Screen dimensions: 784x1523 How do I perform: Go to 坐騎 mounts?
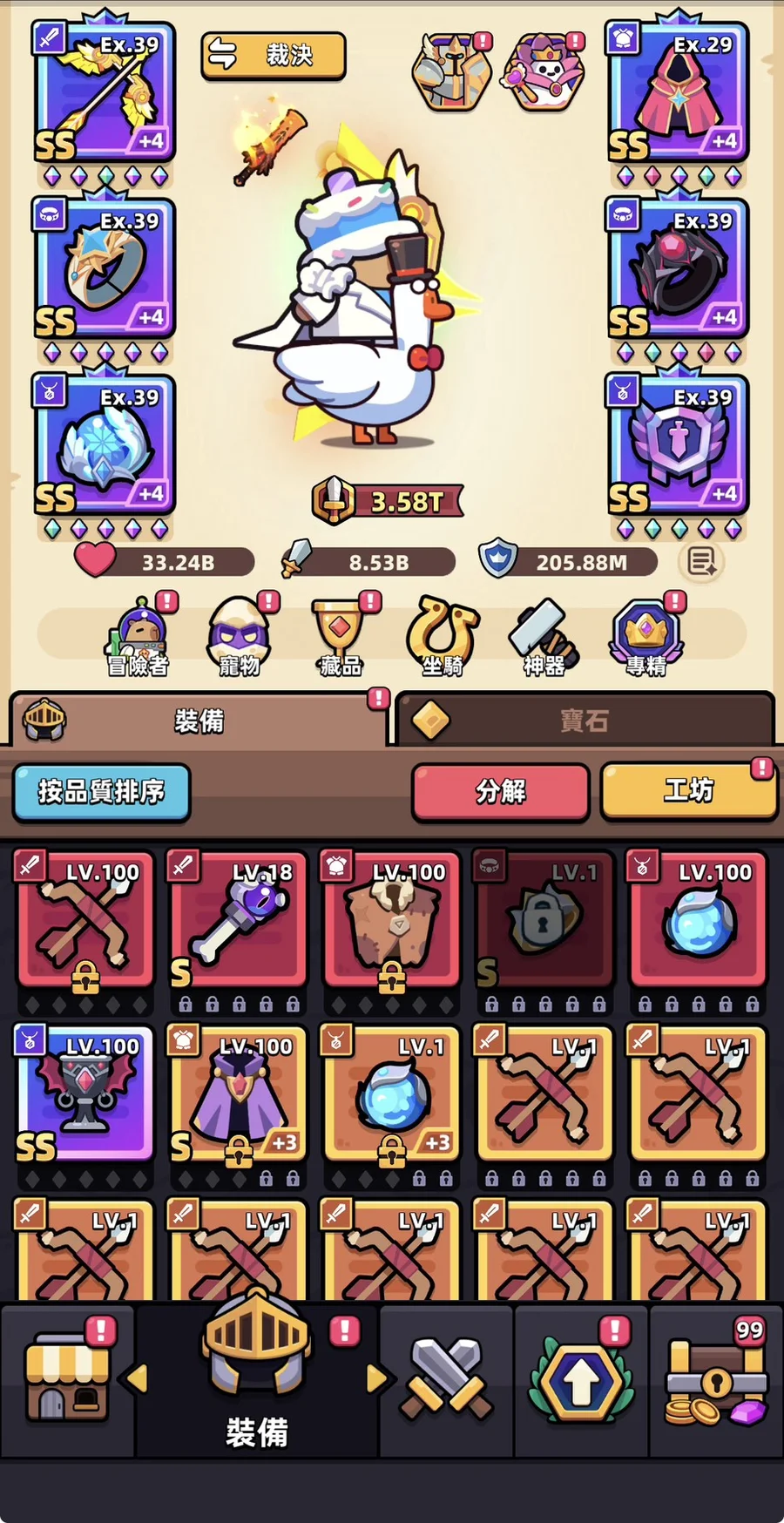pos(443,638)
